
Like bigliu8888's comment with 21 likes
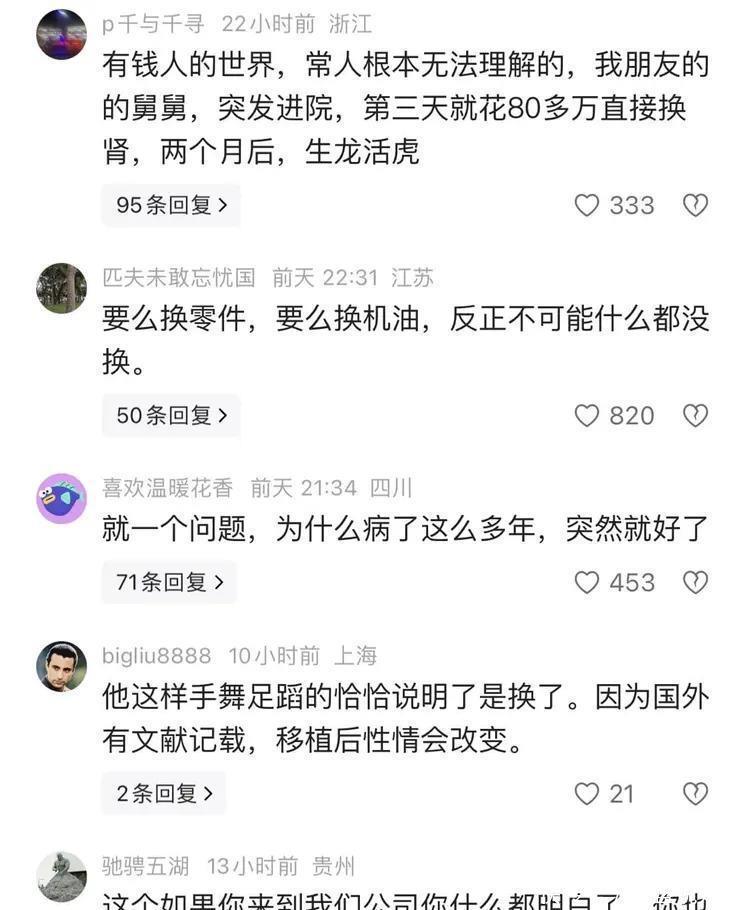[x=587, y=794]
